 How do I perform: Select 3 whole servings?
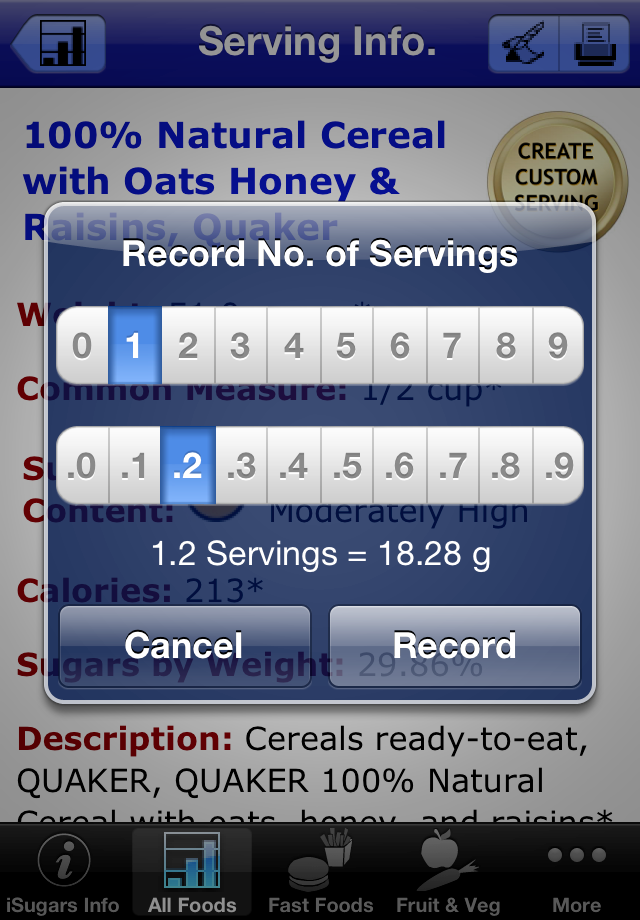[240, 346]
